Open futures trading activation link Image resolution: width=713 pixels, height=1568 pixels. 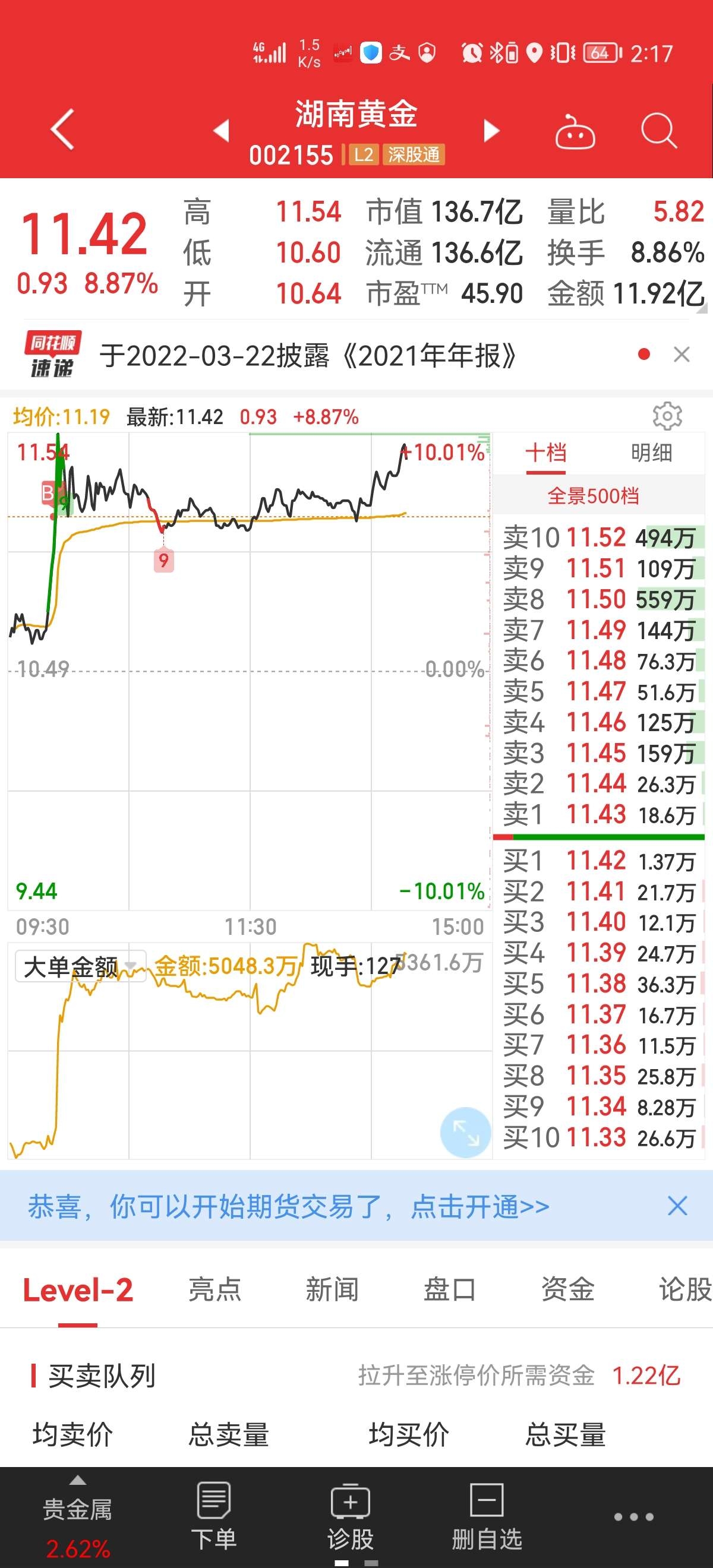[x=289, y=1206]
